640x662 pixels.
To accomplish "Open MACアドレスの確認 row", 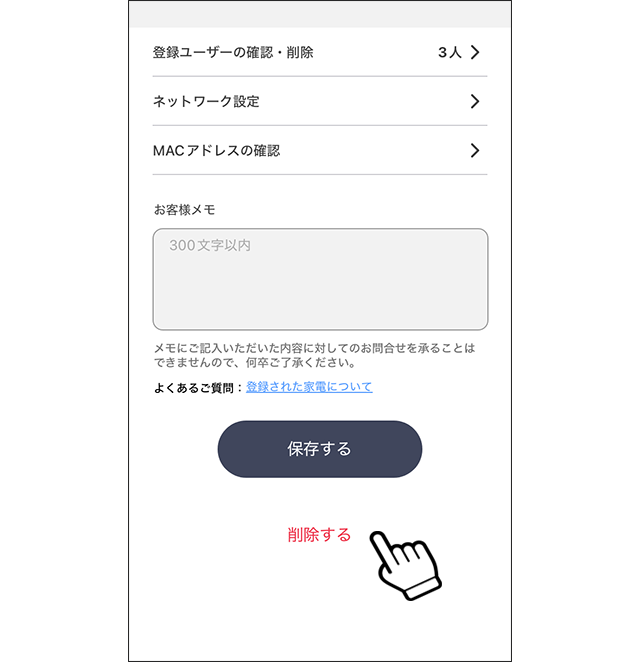I will point(318,150).
